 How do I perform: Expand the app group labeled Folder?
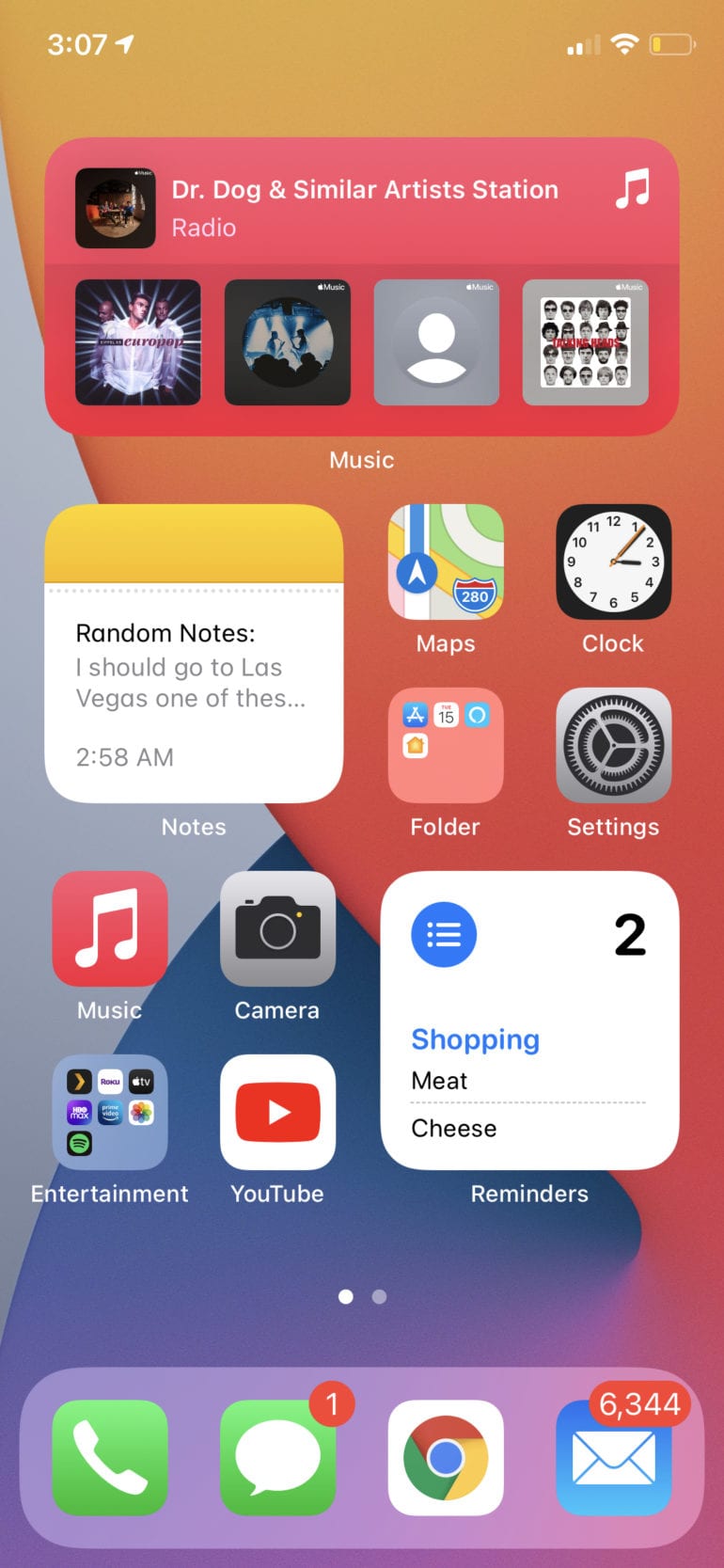[446, 745]
